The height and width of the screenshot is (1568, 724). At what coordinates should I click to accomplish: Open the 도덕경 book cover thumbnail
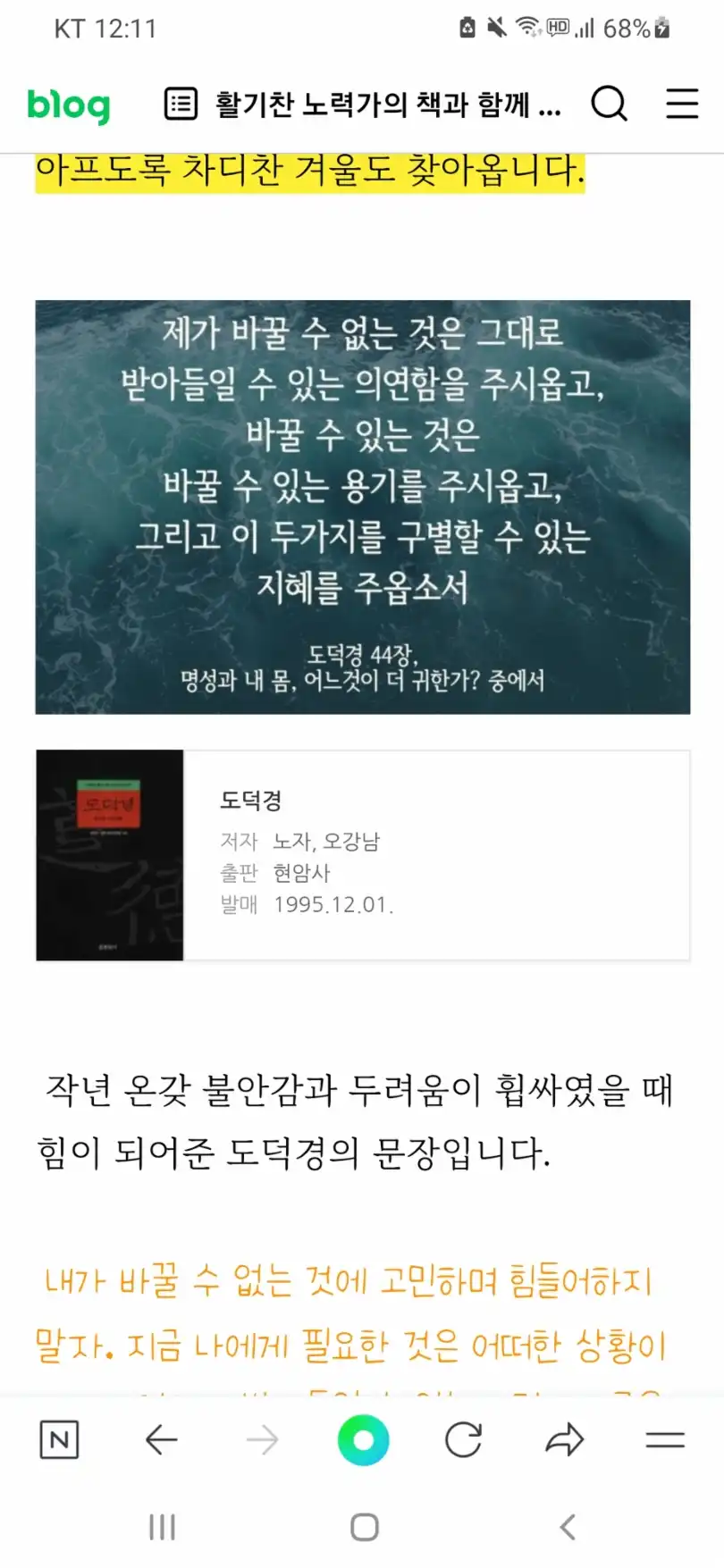tap(109, 853)
